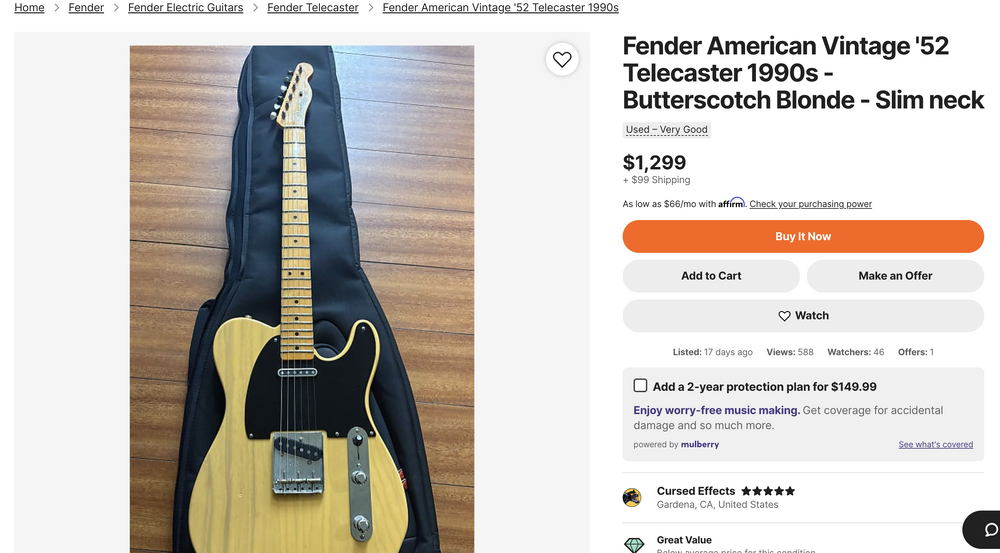Viewport: 1000px width, 553px height.
Task: Open the Cursed Effects seller shop
Action: pos(695,491)
